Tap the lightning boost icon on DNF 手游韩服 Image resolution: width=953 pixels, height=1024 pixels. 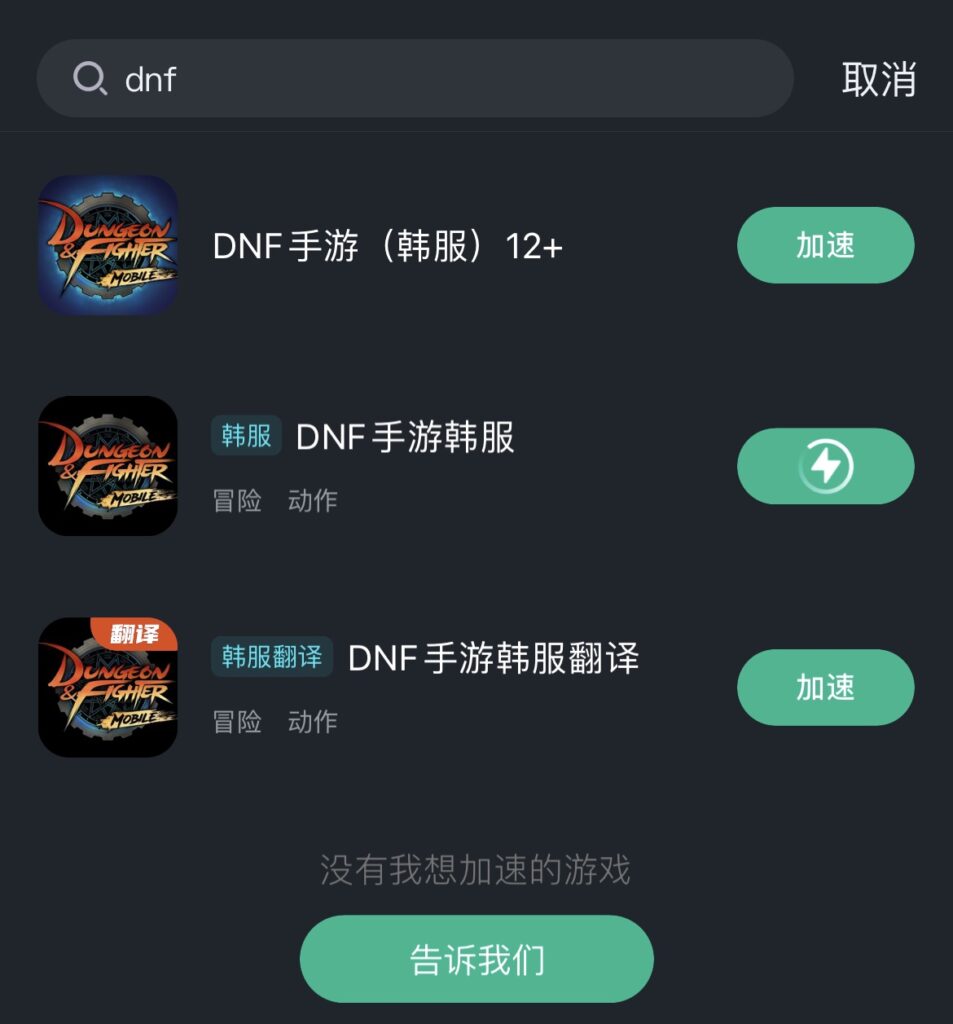(825, 465)
